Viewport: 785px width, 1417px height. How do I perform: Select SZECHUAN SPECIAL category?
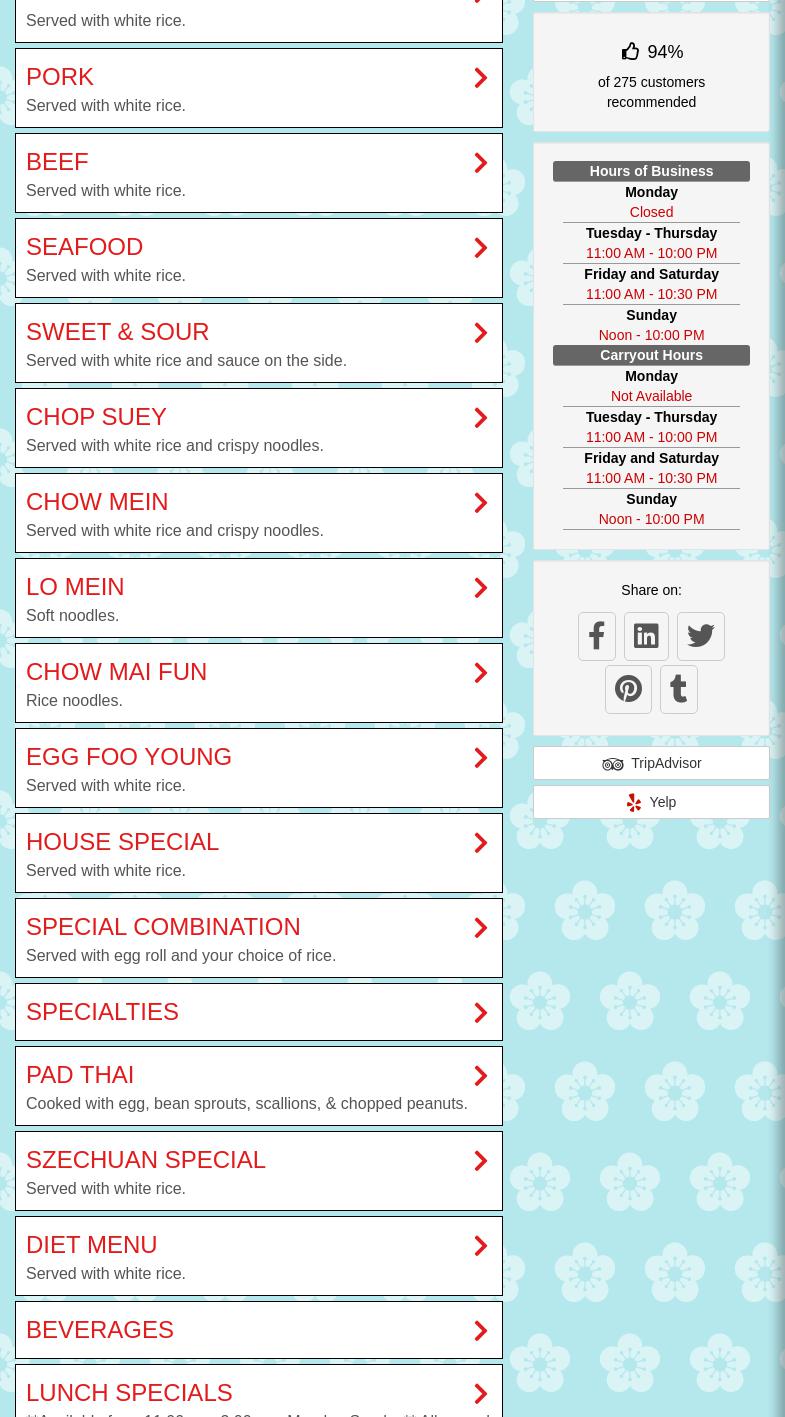(258, 1171)
